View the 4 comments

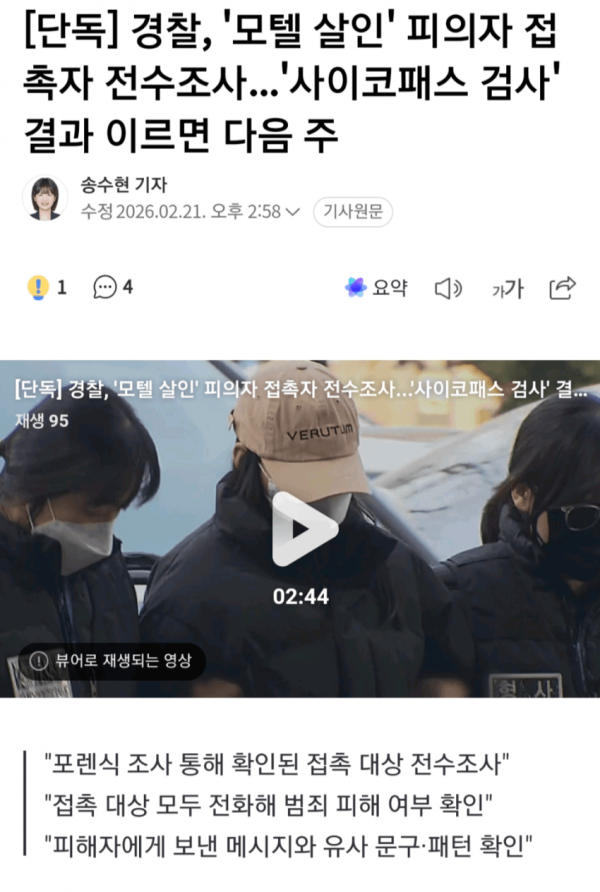pyautogui.click(x=113, y=288)
